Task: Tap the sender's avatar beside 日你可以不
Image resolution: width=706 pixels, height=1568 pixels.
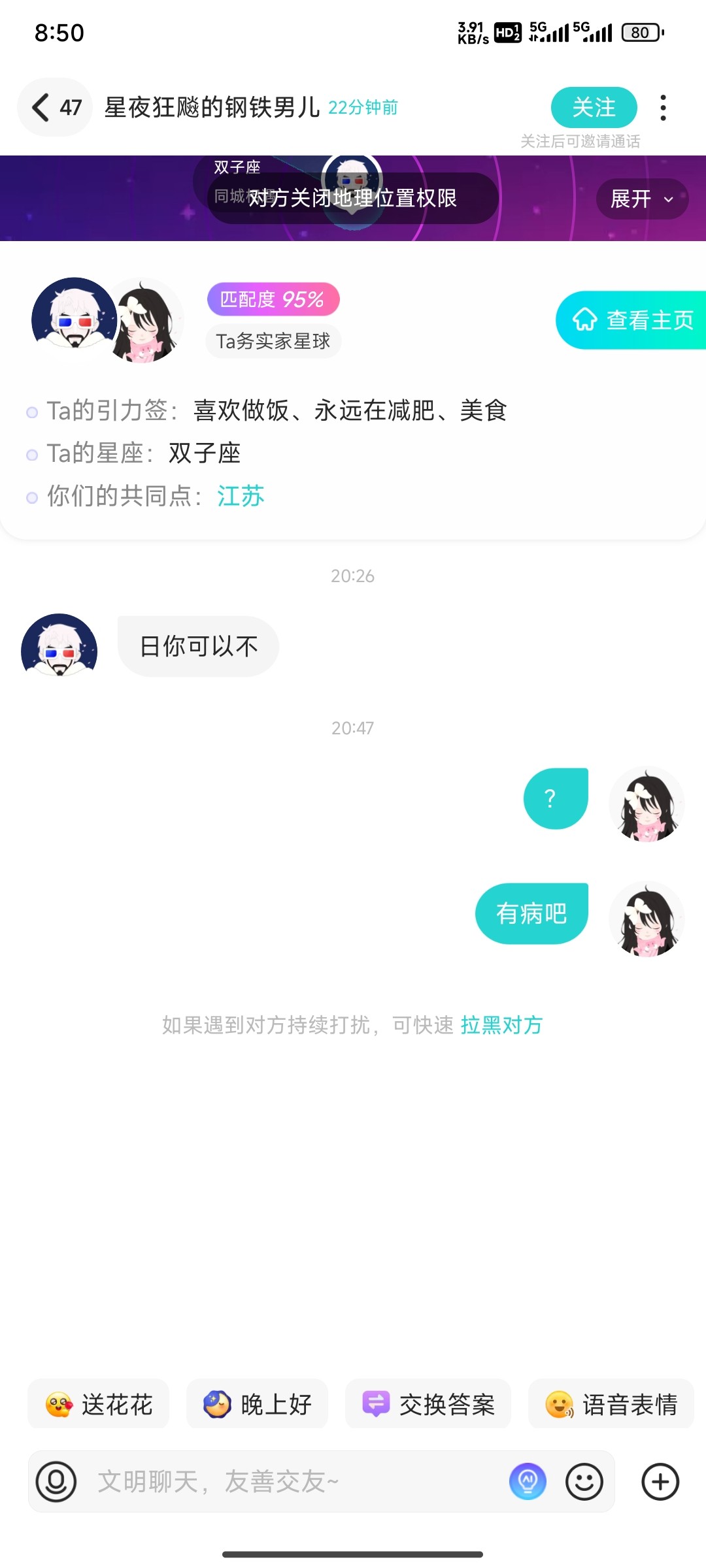Action: click(59, 646)
